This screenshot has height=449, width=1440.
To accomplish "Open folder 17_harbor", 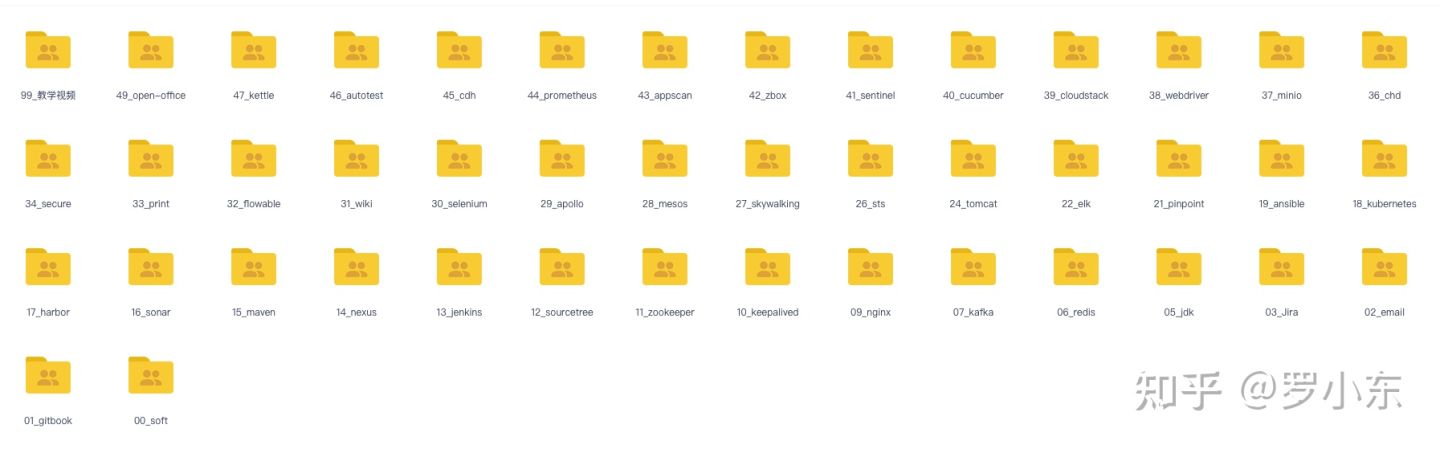I will click(48, 267).
